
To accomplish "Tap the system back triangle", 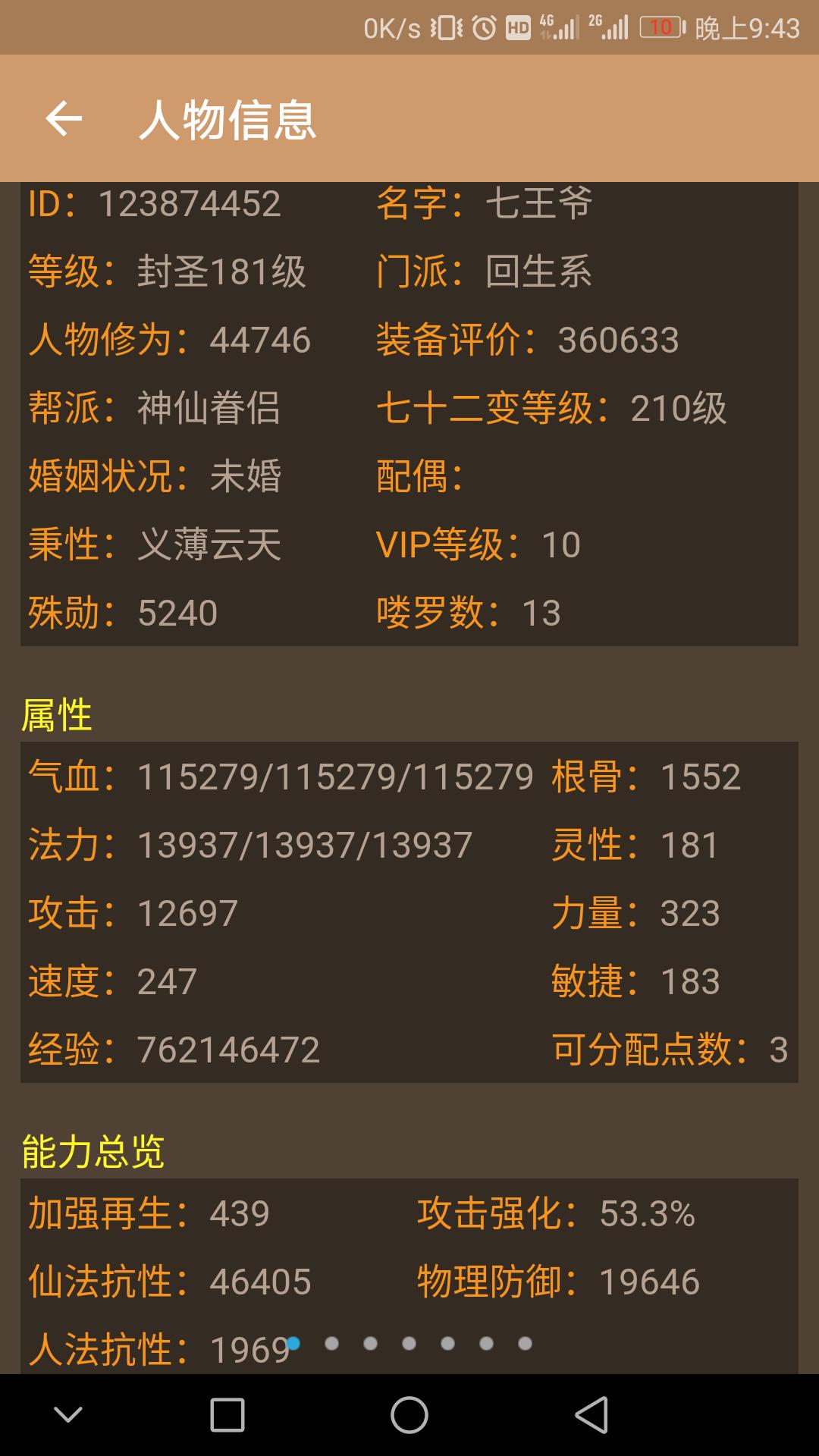I will 592,1415.
